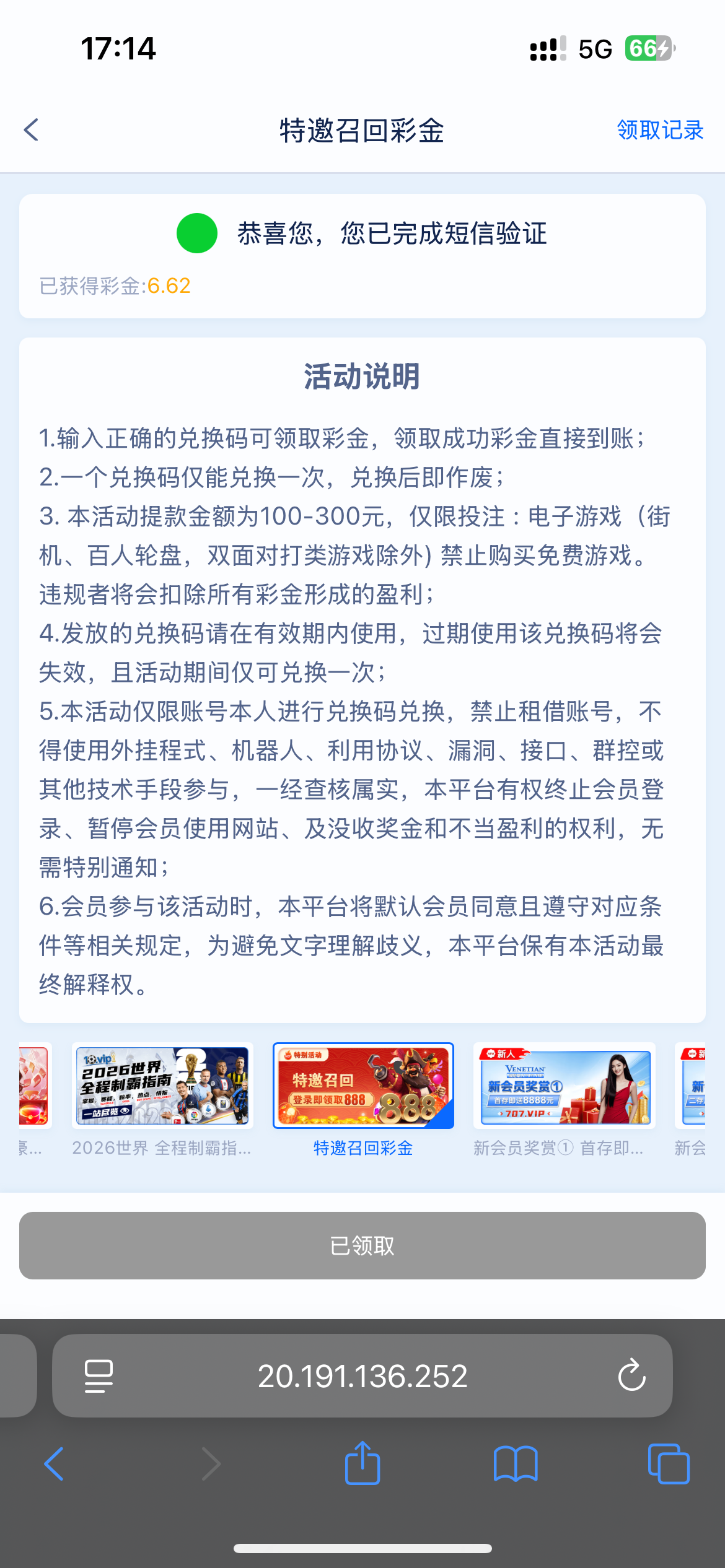Screen dimensions: 725x1568
Task: Open the 2026世界 全程制霸指南 promo card
Action: click(x=162, y=1086)
